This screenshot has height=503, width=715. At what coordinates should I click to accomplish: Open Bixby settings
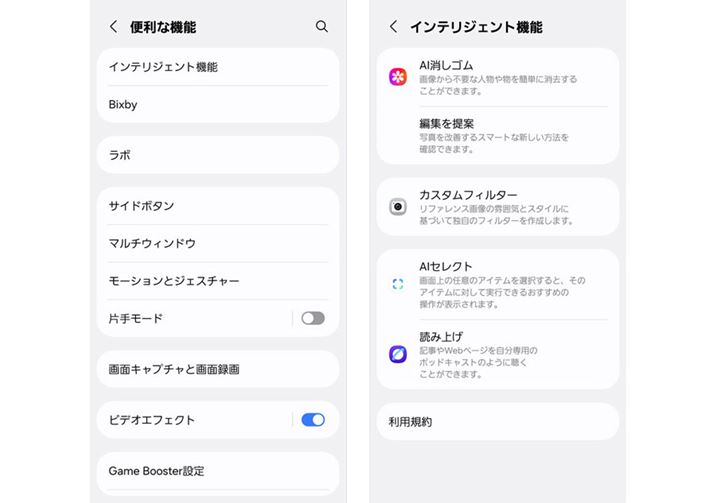point(218,104)
